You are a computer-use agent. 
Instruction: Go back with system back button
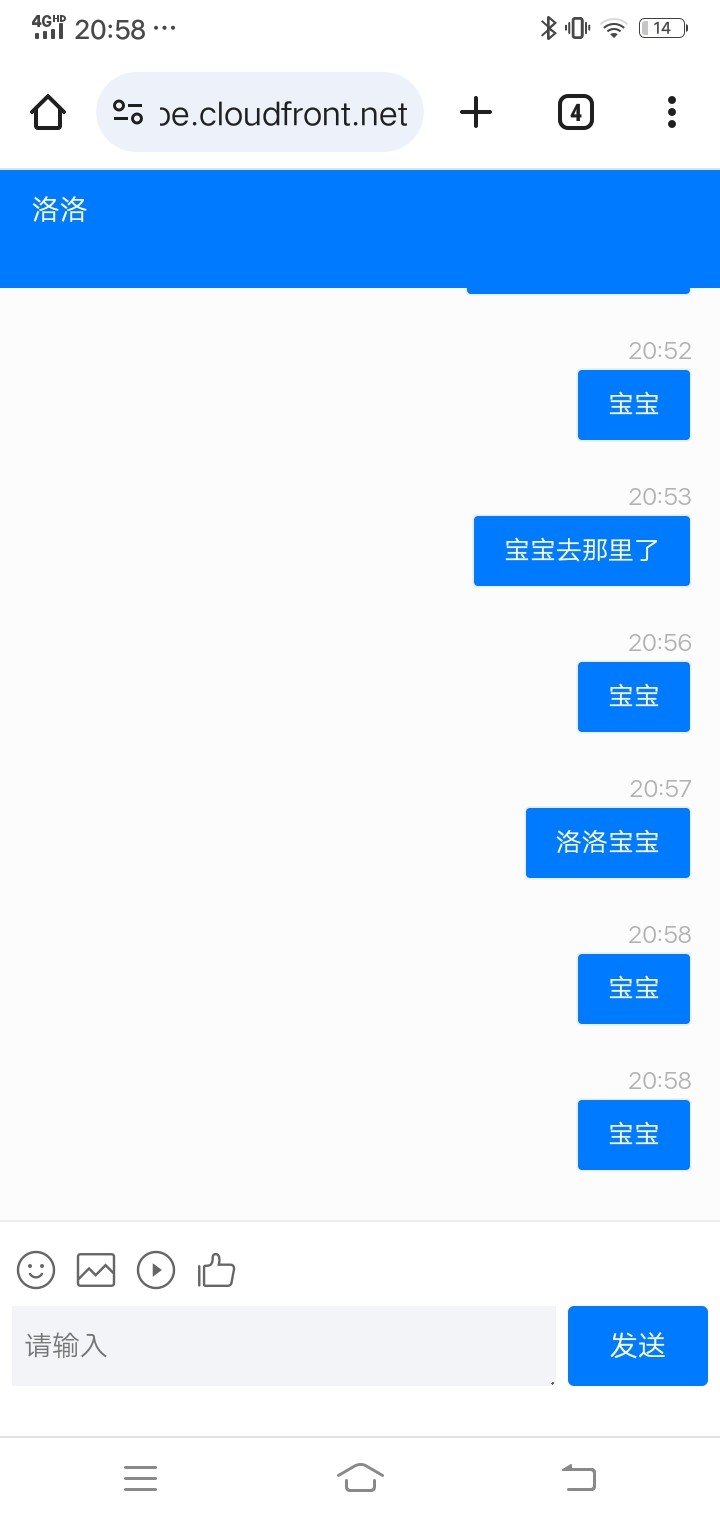coord(579,1477)
